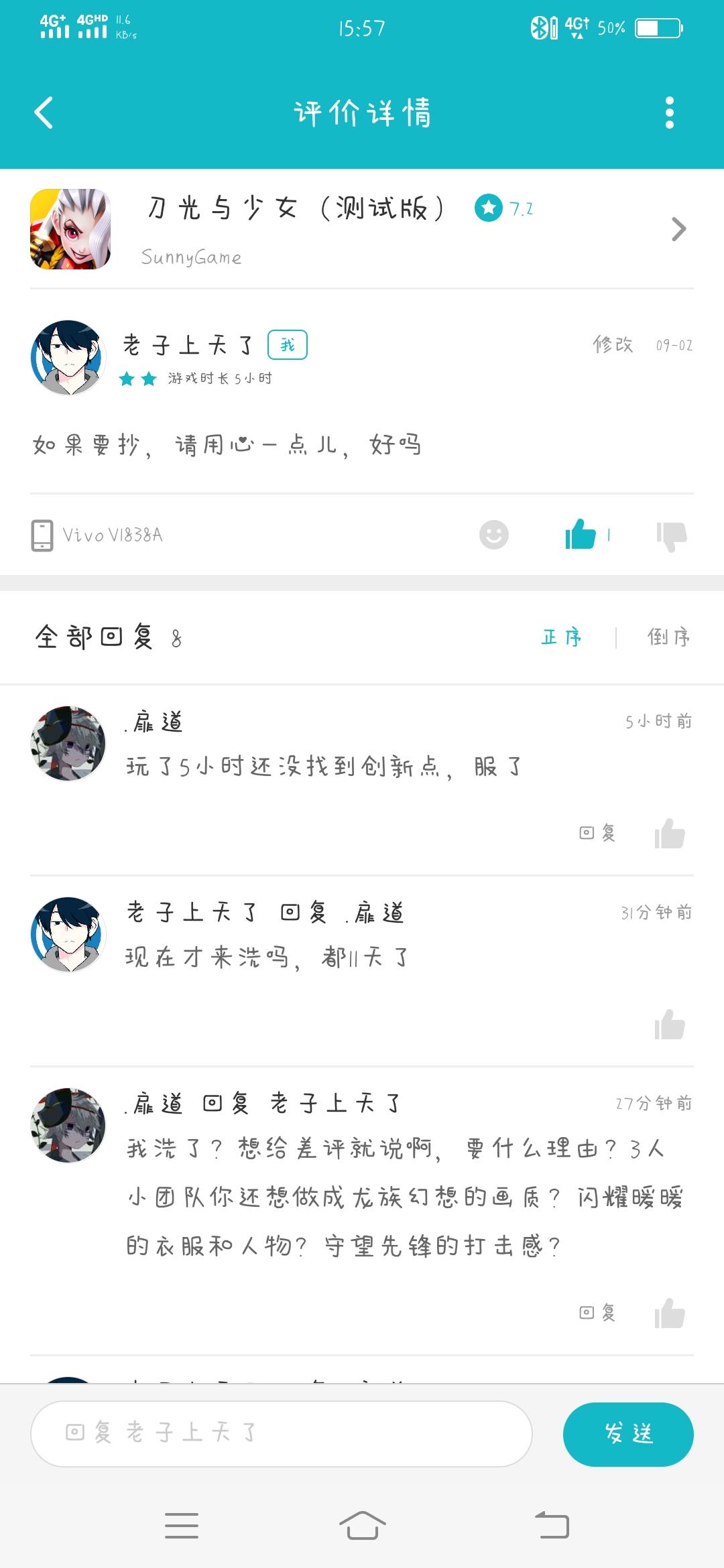
Task: Tap the emoji reaction icon on the review
Action: tap(494, 535)
